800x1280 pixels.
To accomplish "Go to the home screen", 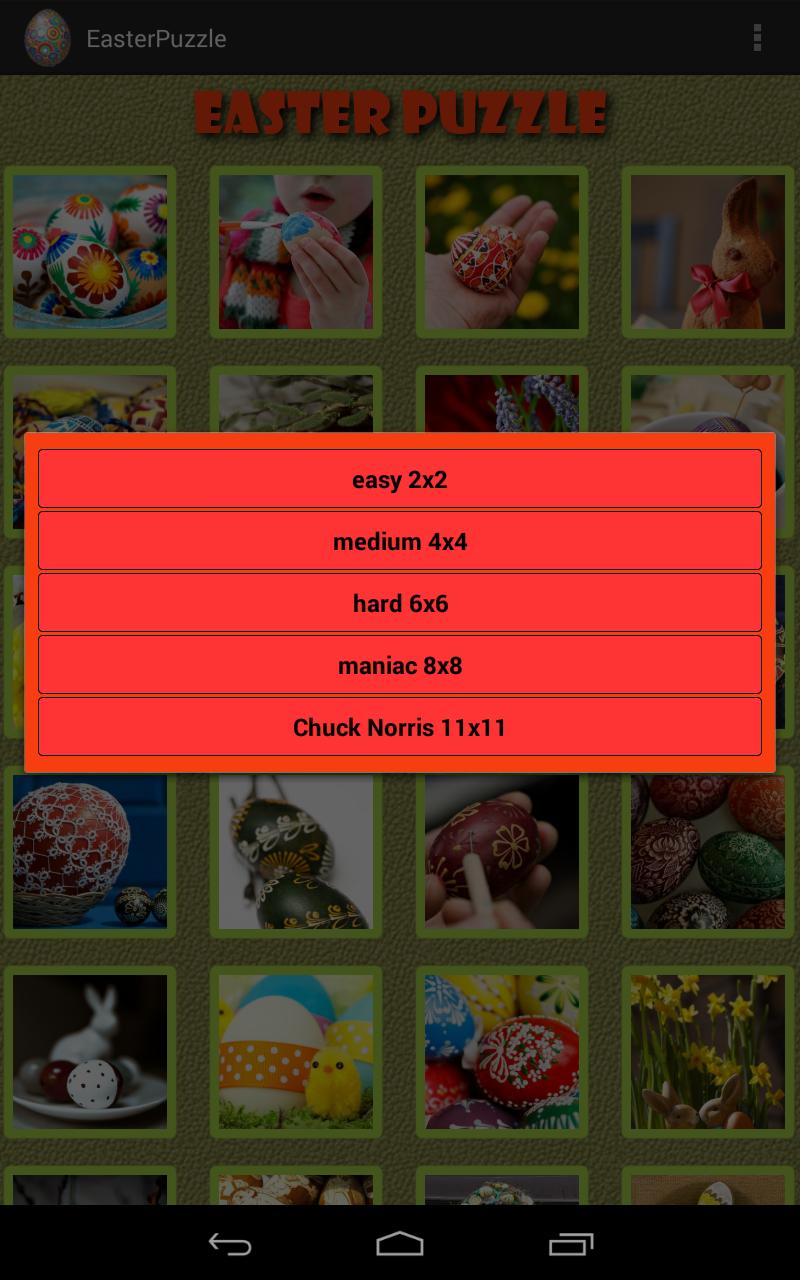I will pyautogui.click(x=400, y=1244).
